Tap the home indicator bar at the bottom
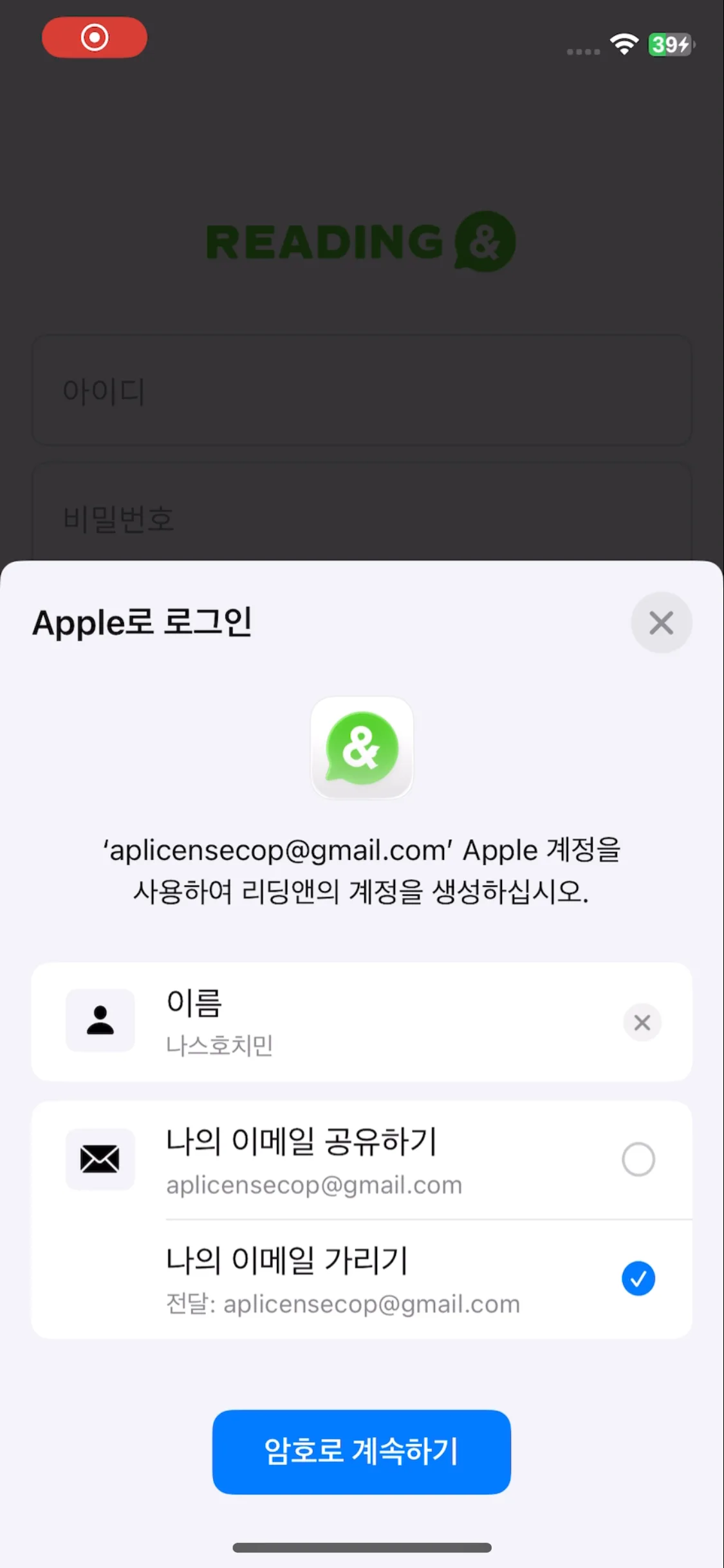Viewport: 724px width, 1568px height. (x=362, y=1548)
